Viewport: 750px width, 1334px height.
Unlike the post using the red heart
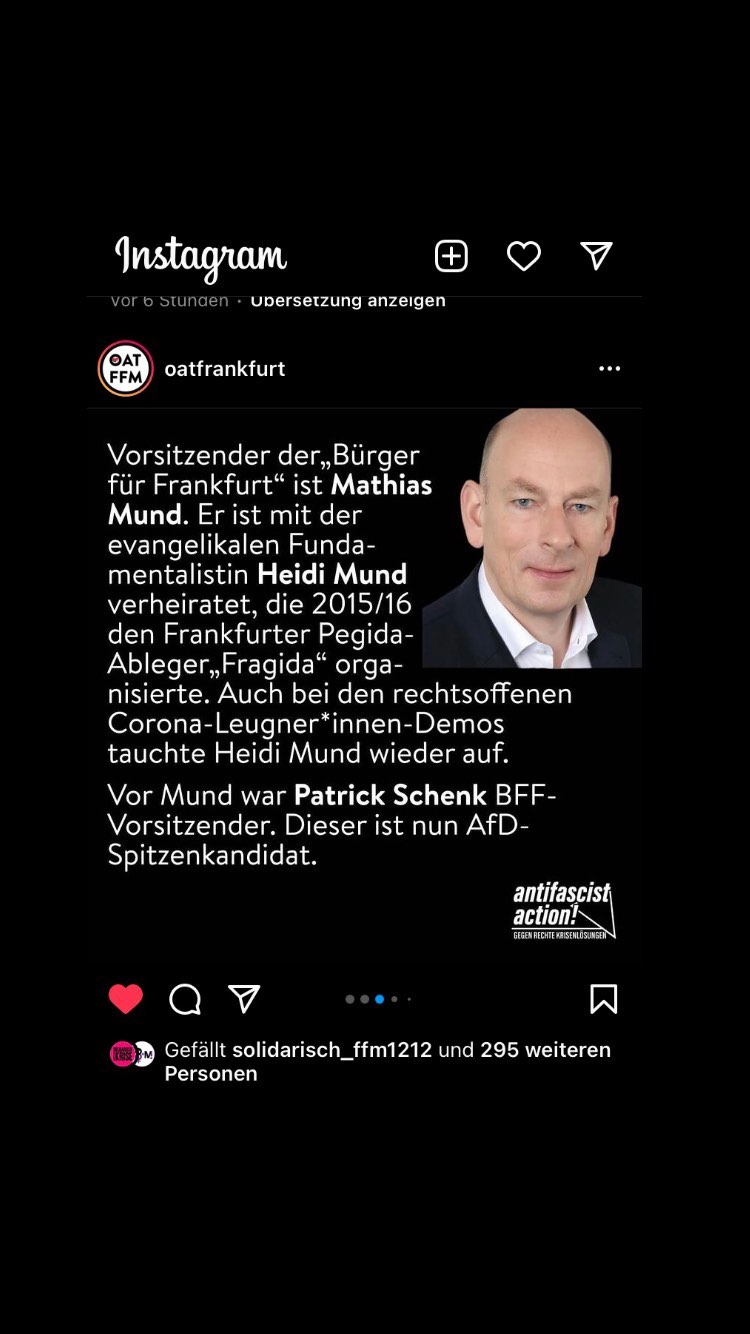pos(126,999)
